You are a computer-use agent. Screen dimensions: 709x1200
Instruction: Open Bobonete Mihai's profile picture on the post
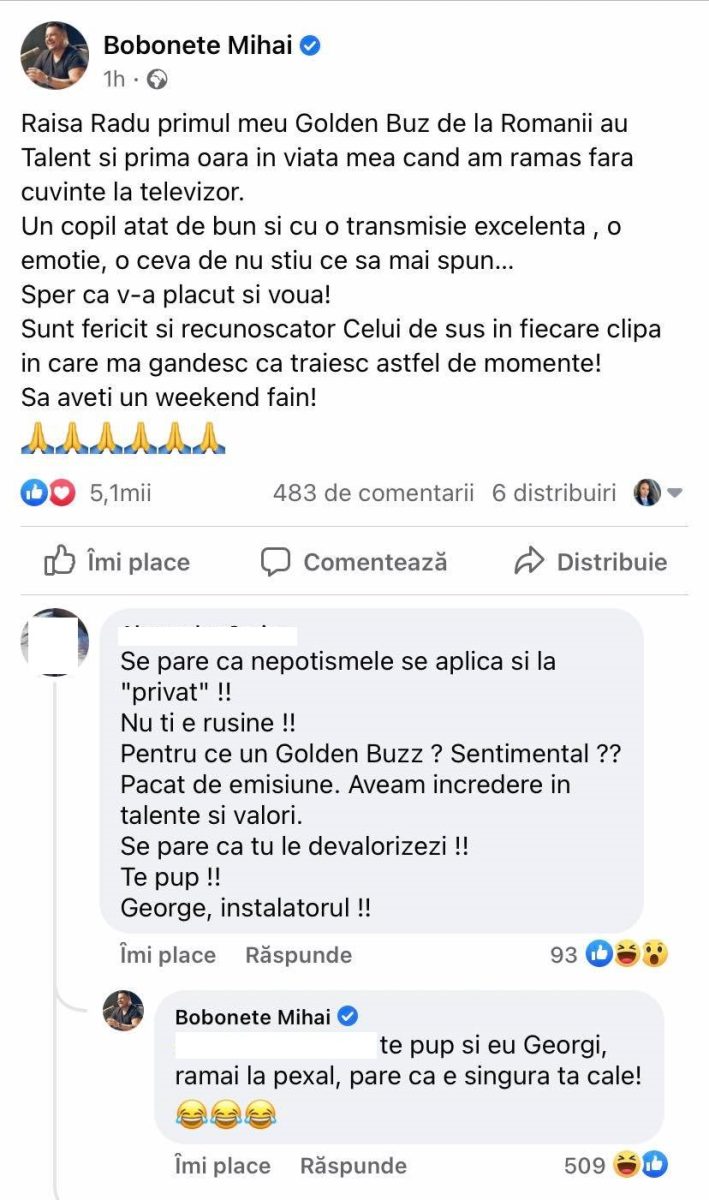54,55
